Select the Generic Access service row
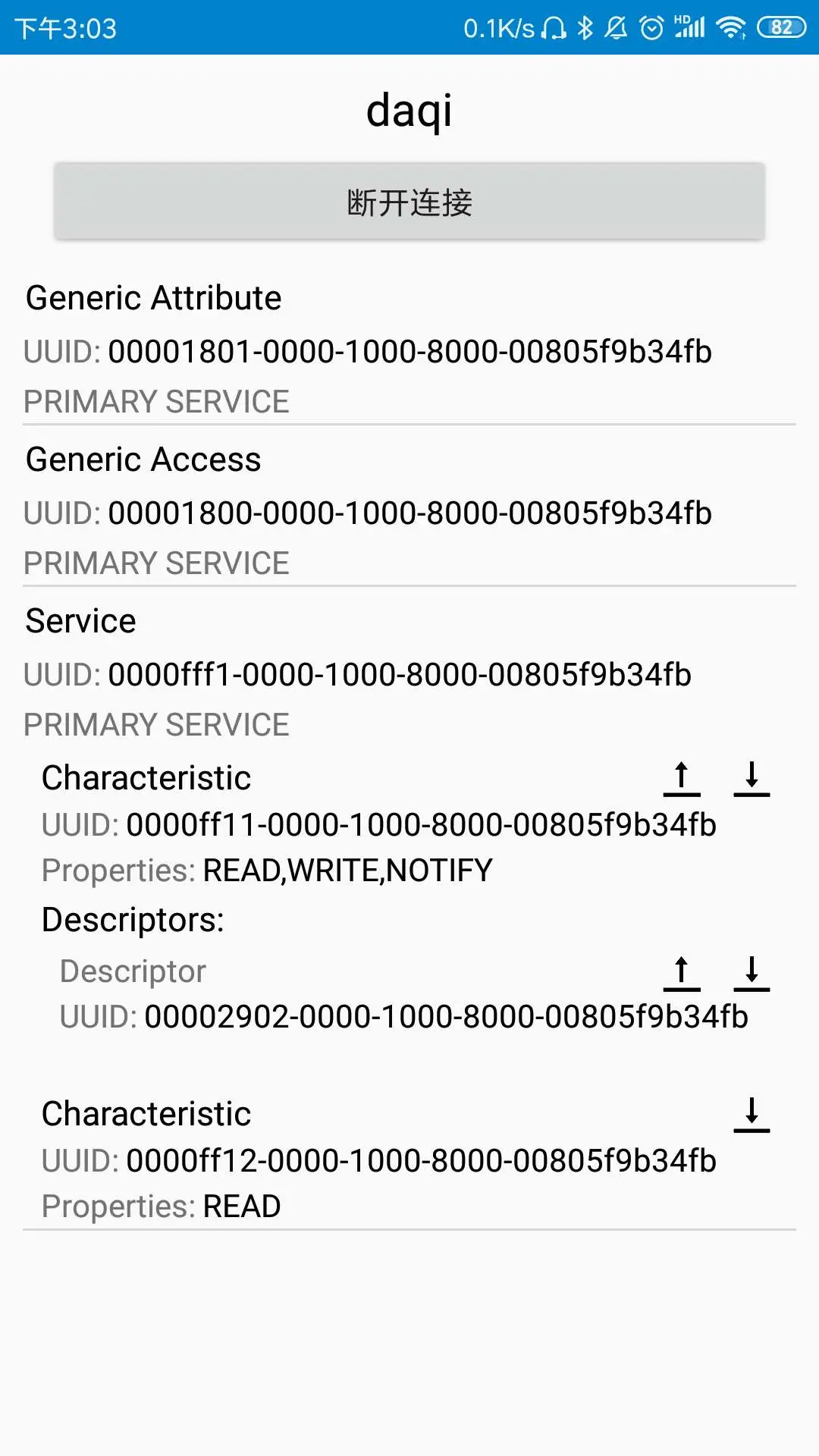Image resolution: width=819 pixels, height=1456 pixels. point(409,511)
